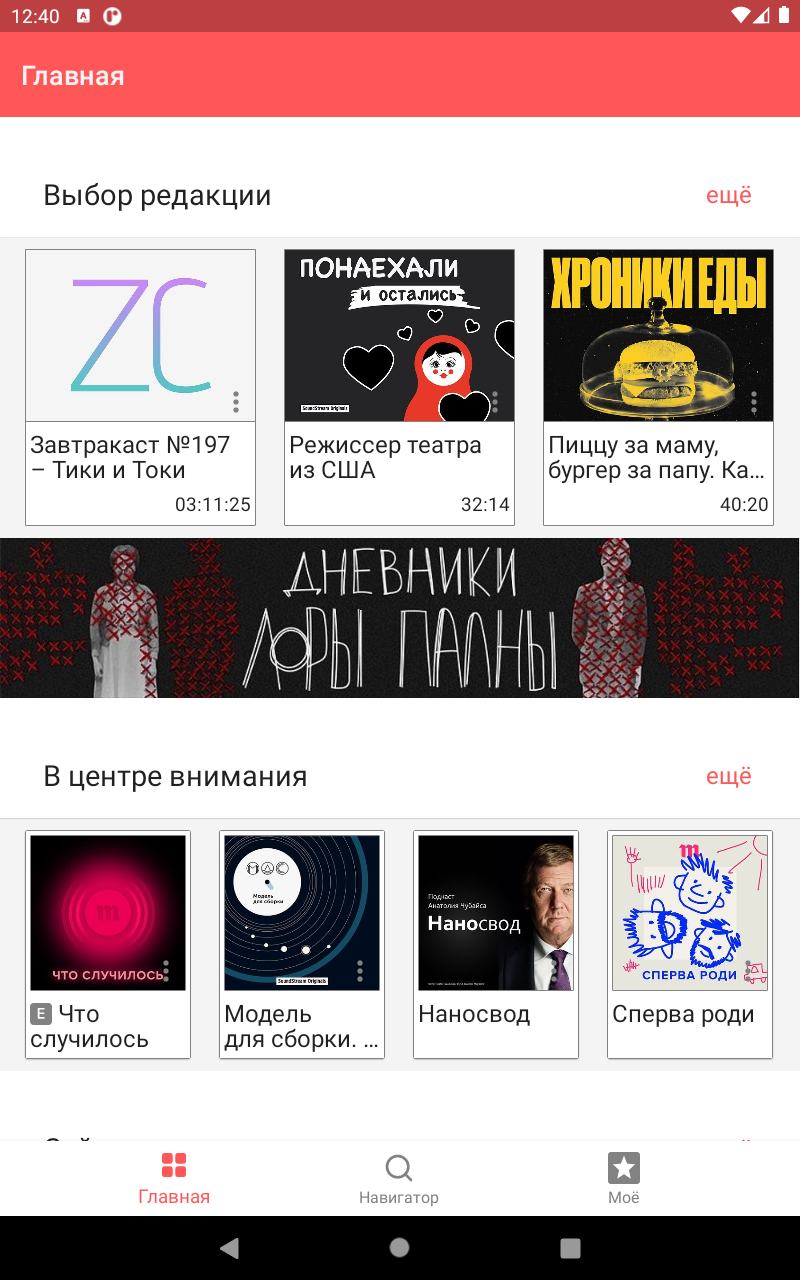Open overflow menu on Завтракаст card
Viewport: 800px width, 1280px height.
click(x=236, y=402)
